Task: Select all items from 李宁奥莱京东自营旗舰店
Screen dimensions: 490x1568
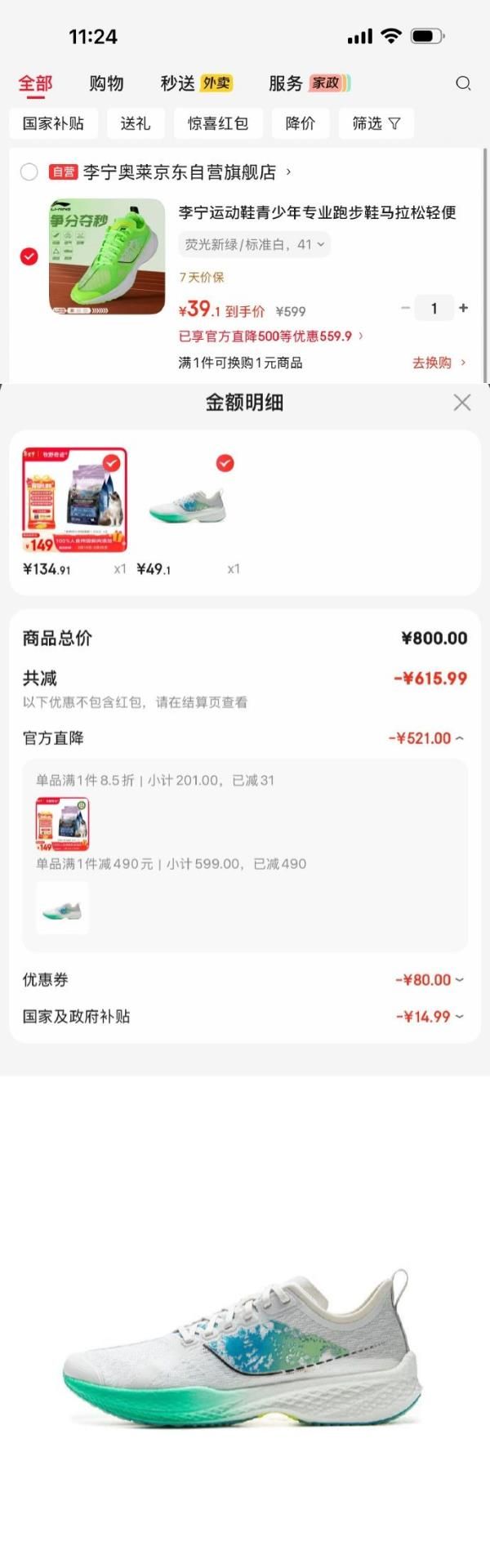Action: pyautogui.click(x=29, y=172)
